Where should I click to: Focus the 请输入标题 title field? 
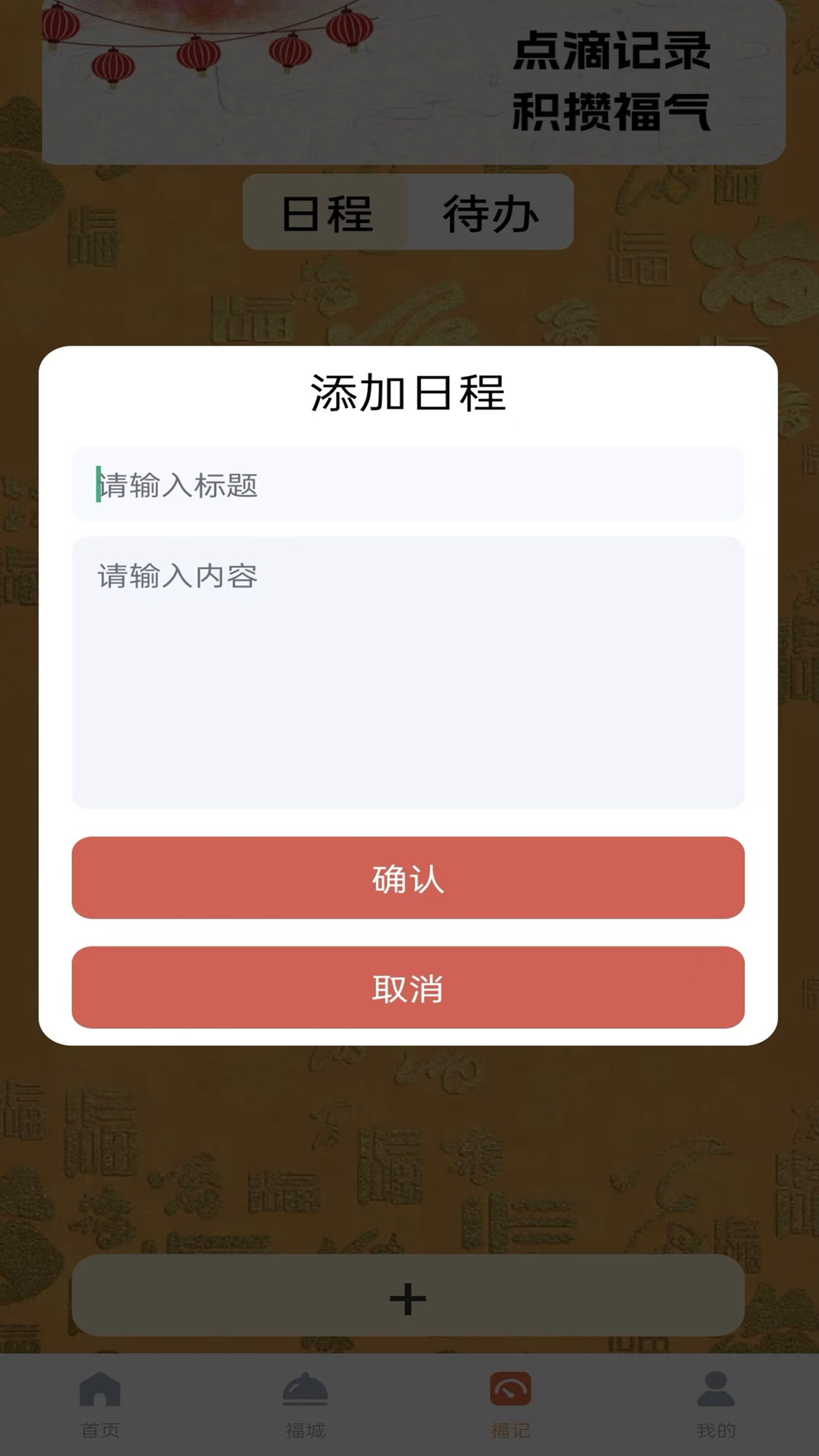coord(408,485)
